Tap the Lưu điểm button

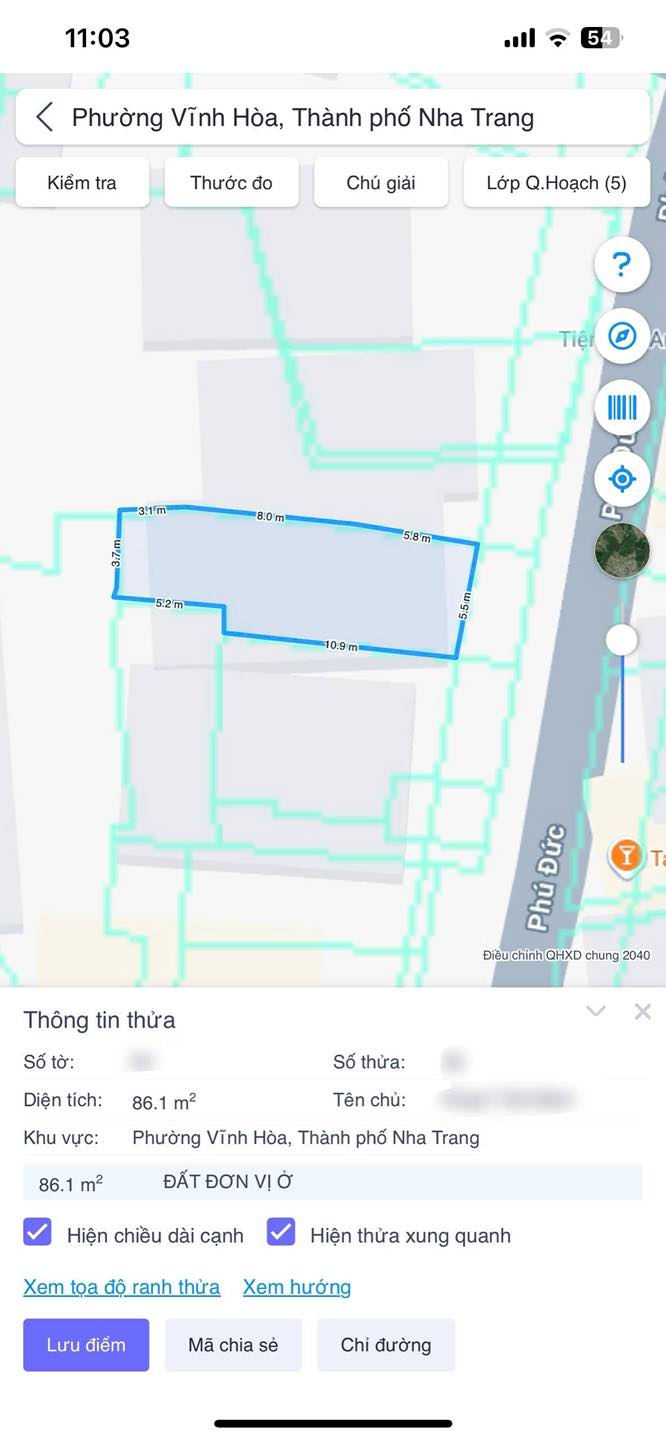[x=86, y=1345]
